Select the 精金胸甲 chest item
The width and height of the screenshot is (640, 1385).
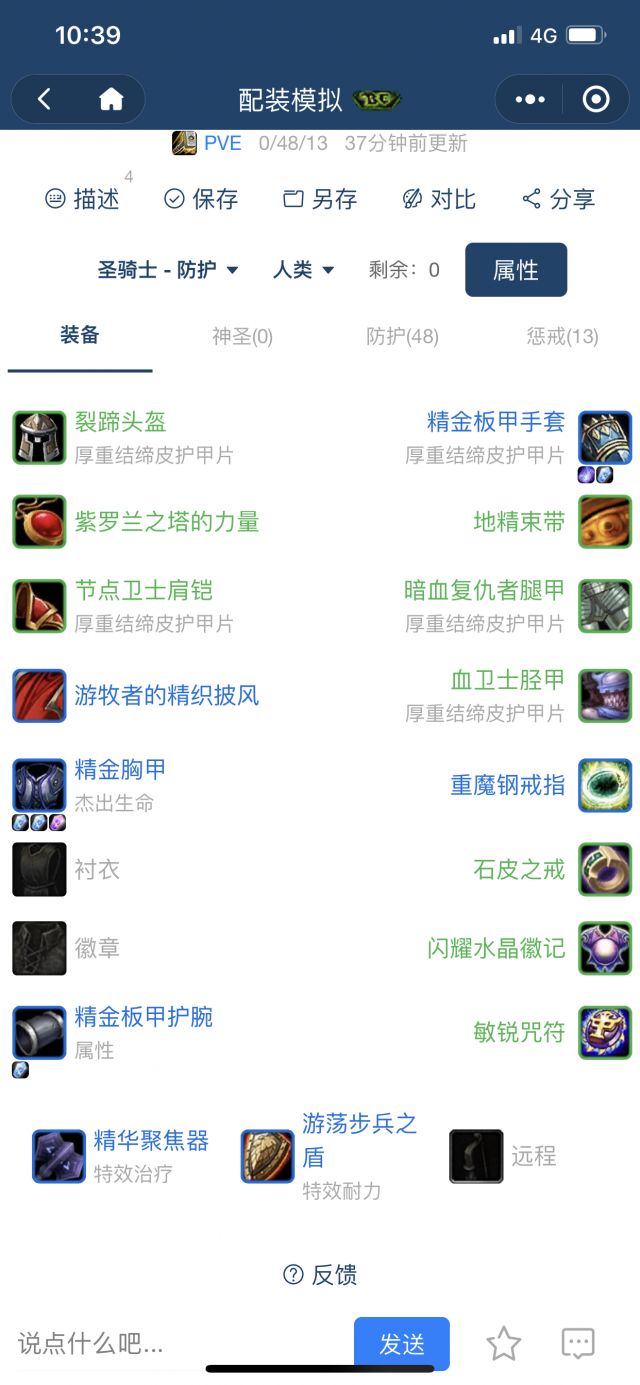pyautogui.click(x=120, y=770)
